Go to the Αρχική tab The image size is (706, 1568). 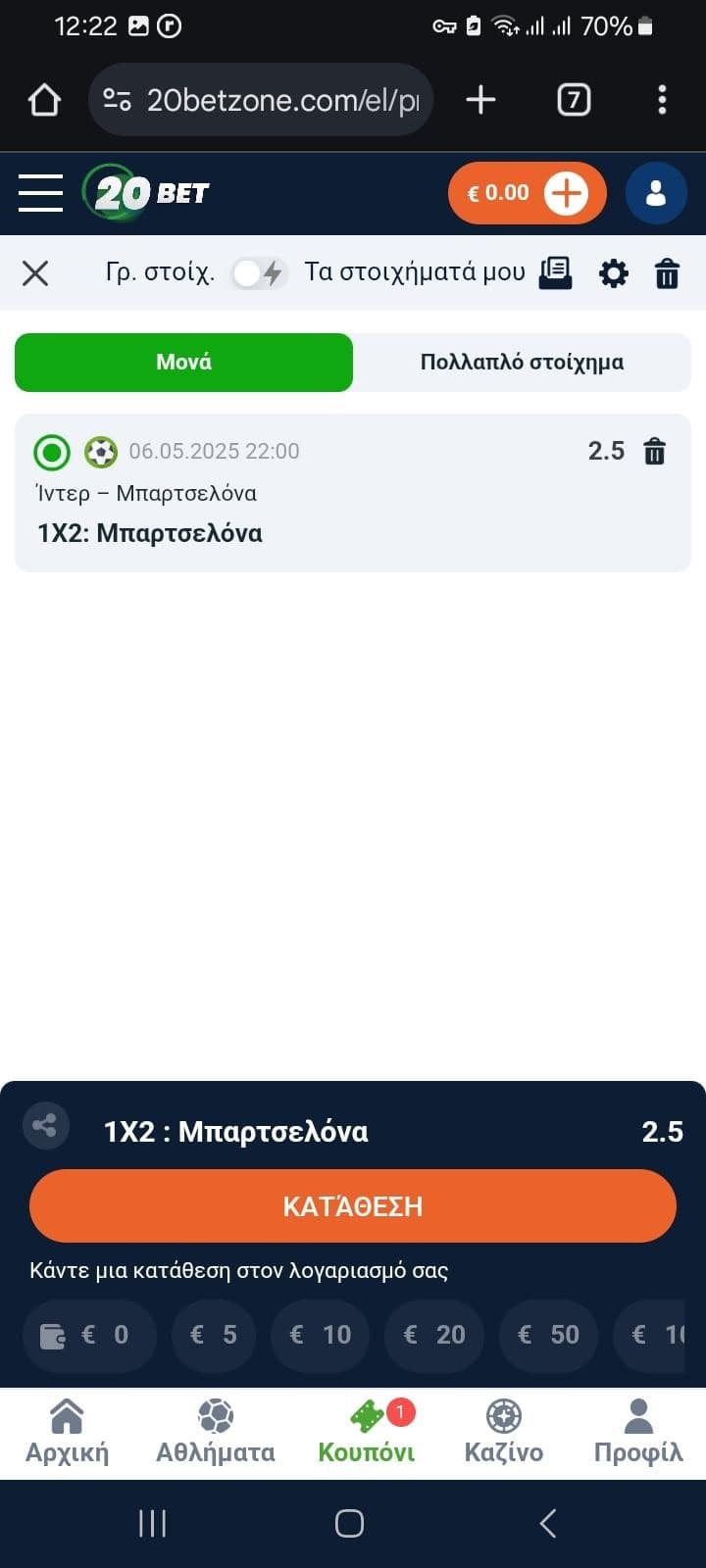[x=67, y=1431]
